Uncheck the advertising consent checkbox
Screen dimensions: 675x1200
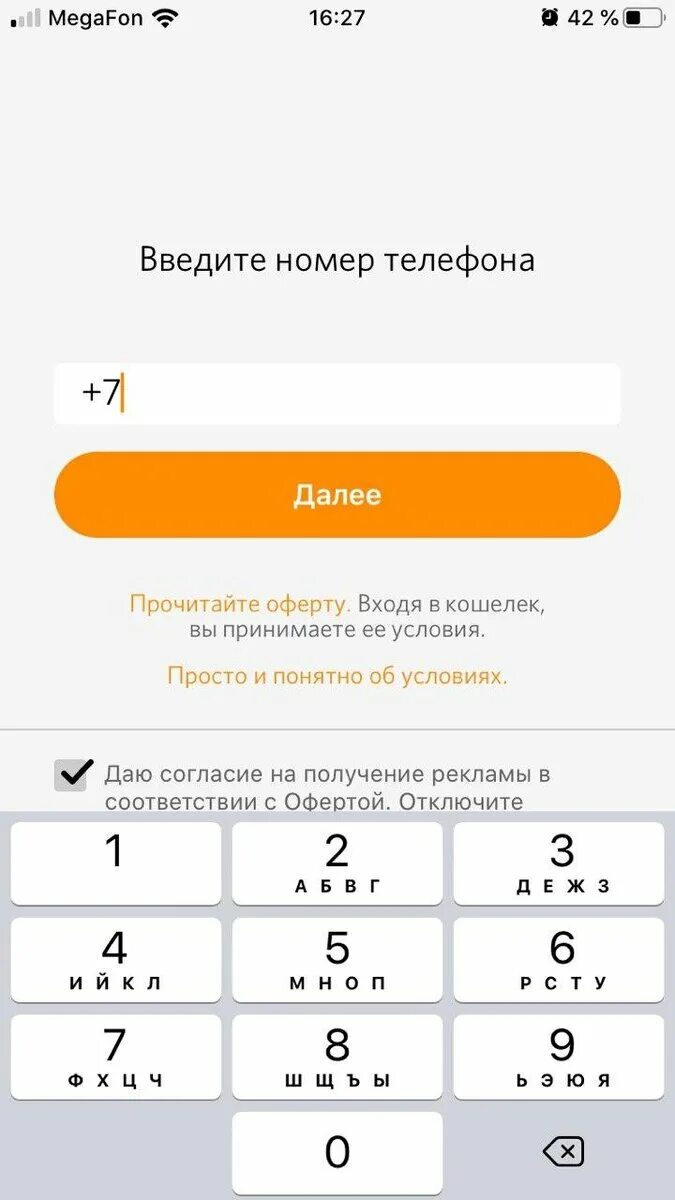point(73,774)
